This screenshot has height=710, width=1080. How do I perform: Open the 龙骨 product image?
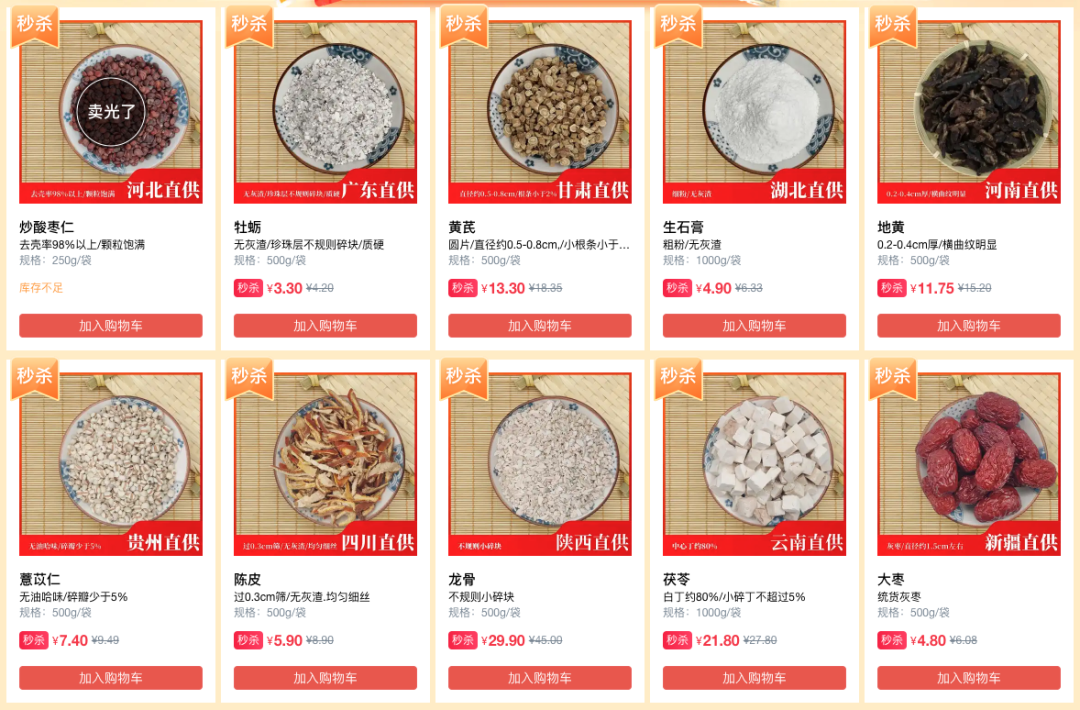(x=539, y=462)
